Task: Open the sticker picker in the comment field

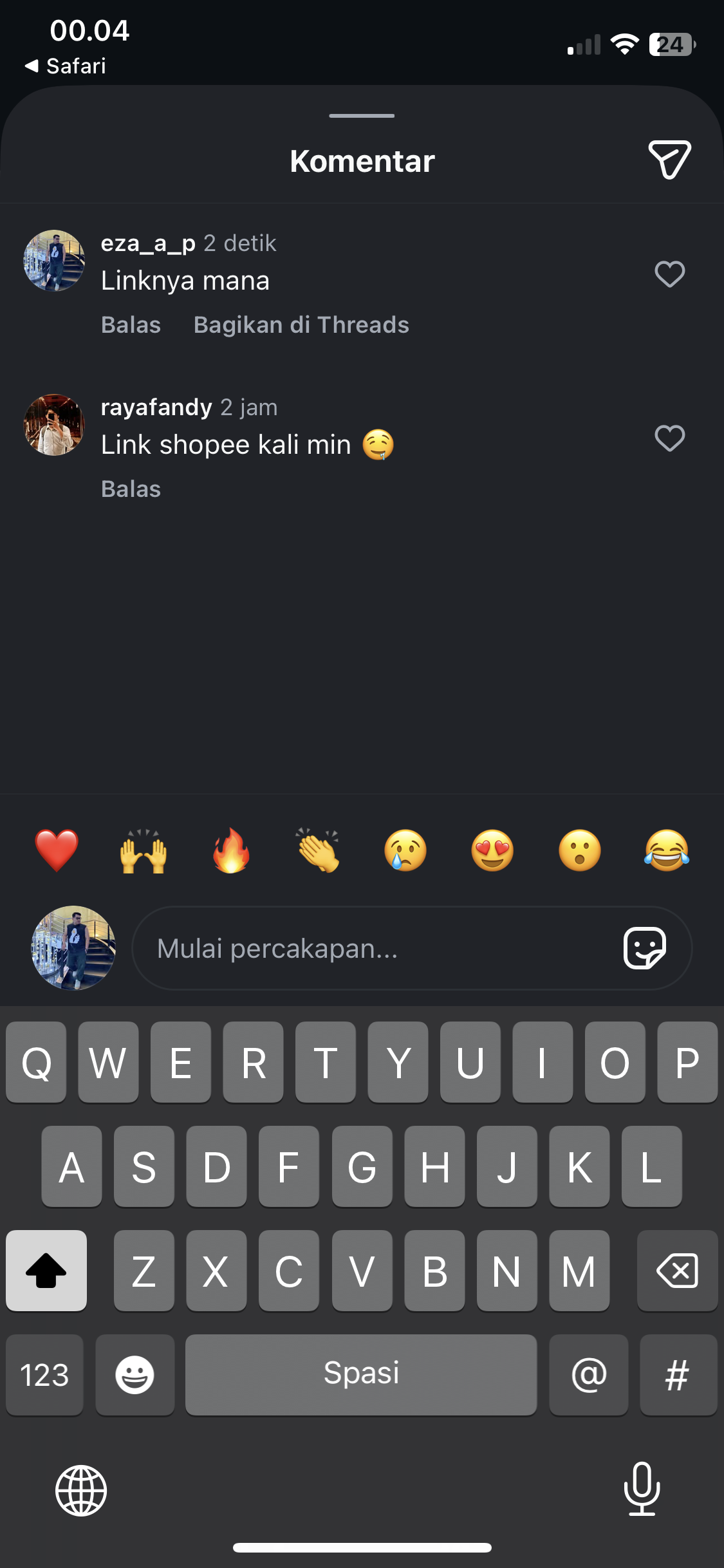Action: (x=644, y=948)
